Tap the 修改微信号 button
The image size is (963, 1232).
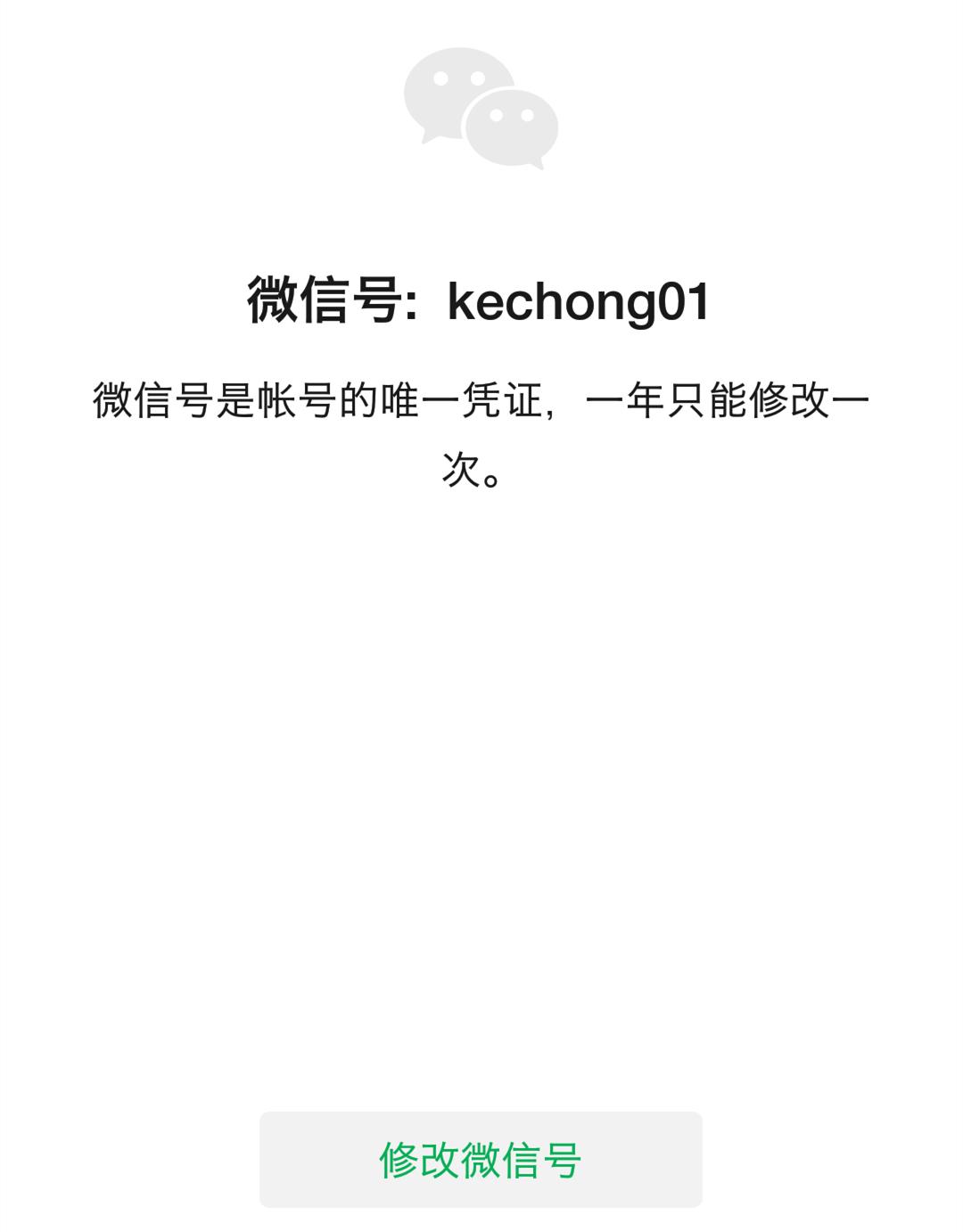[481, 1159]
